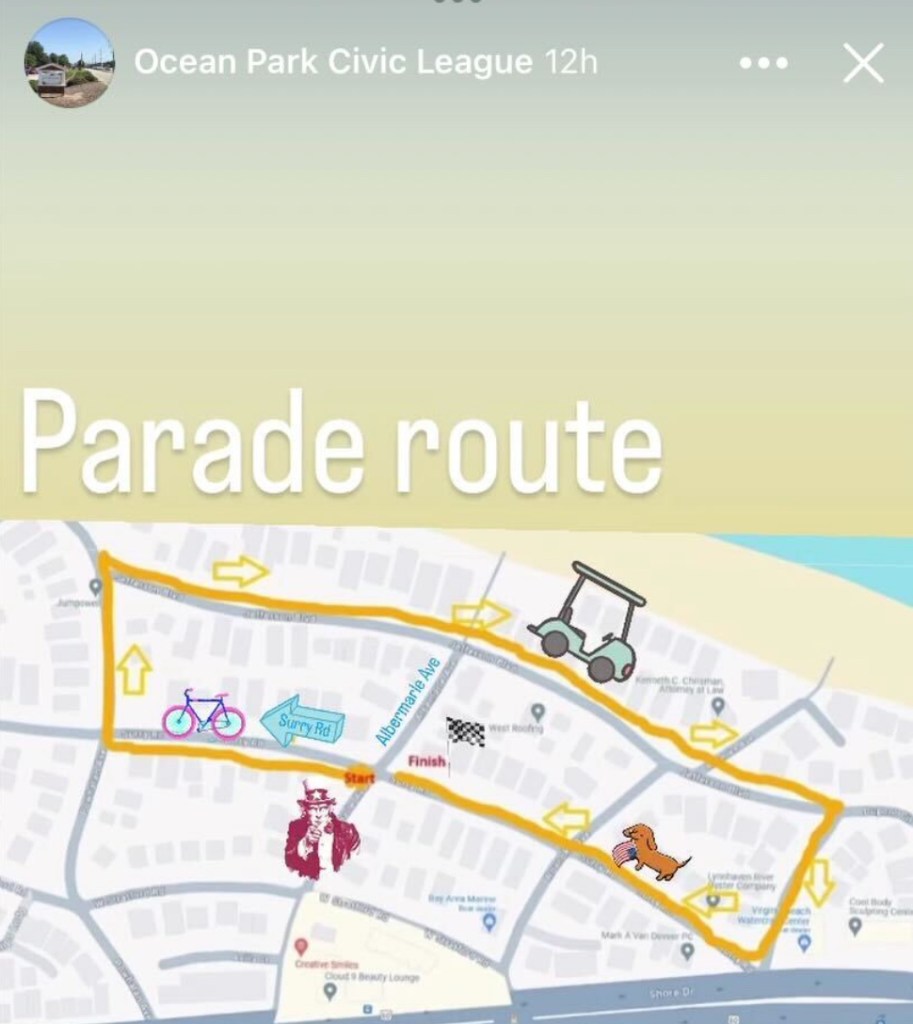
Task: Open Ocean Park Civic League profile picture
Action: [68, 63]
